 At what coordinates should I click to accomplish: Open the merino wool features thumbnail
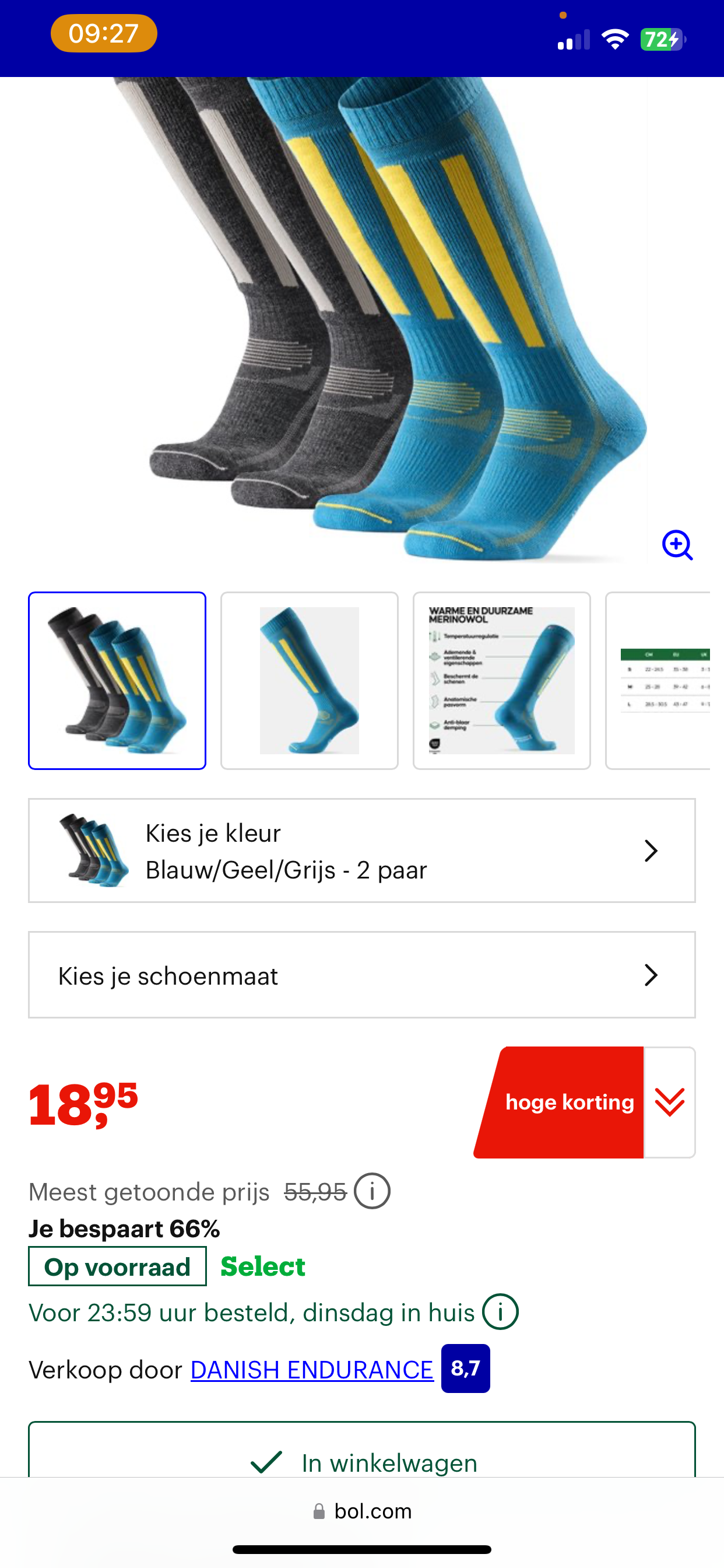coord(501,681)
